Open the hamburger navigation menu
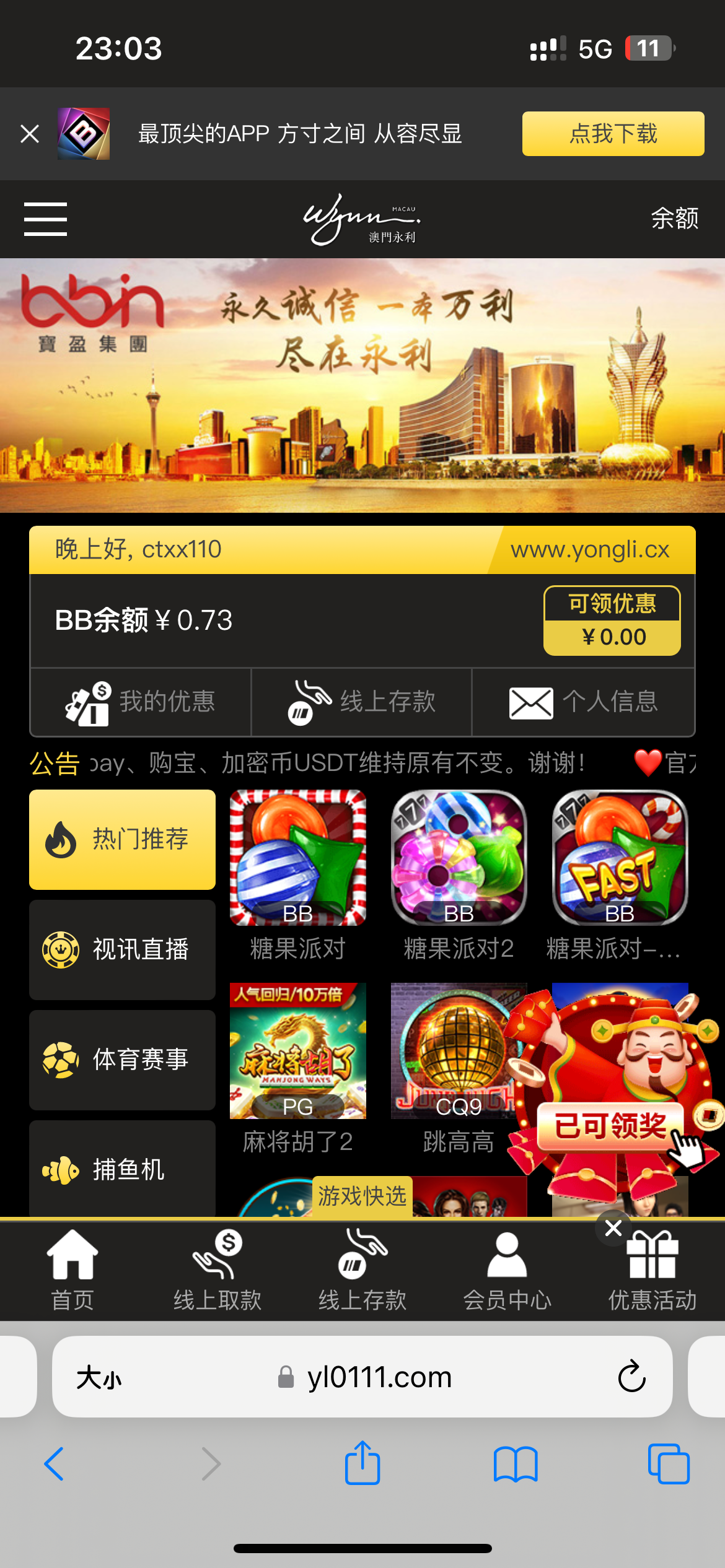 click(x=45, y=219)
